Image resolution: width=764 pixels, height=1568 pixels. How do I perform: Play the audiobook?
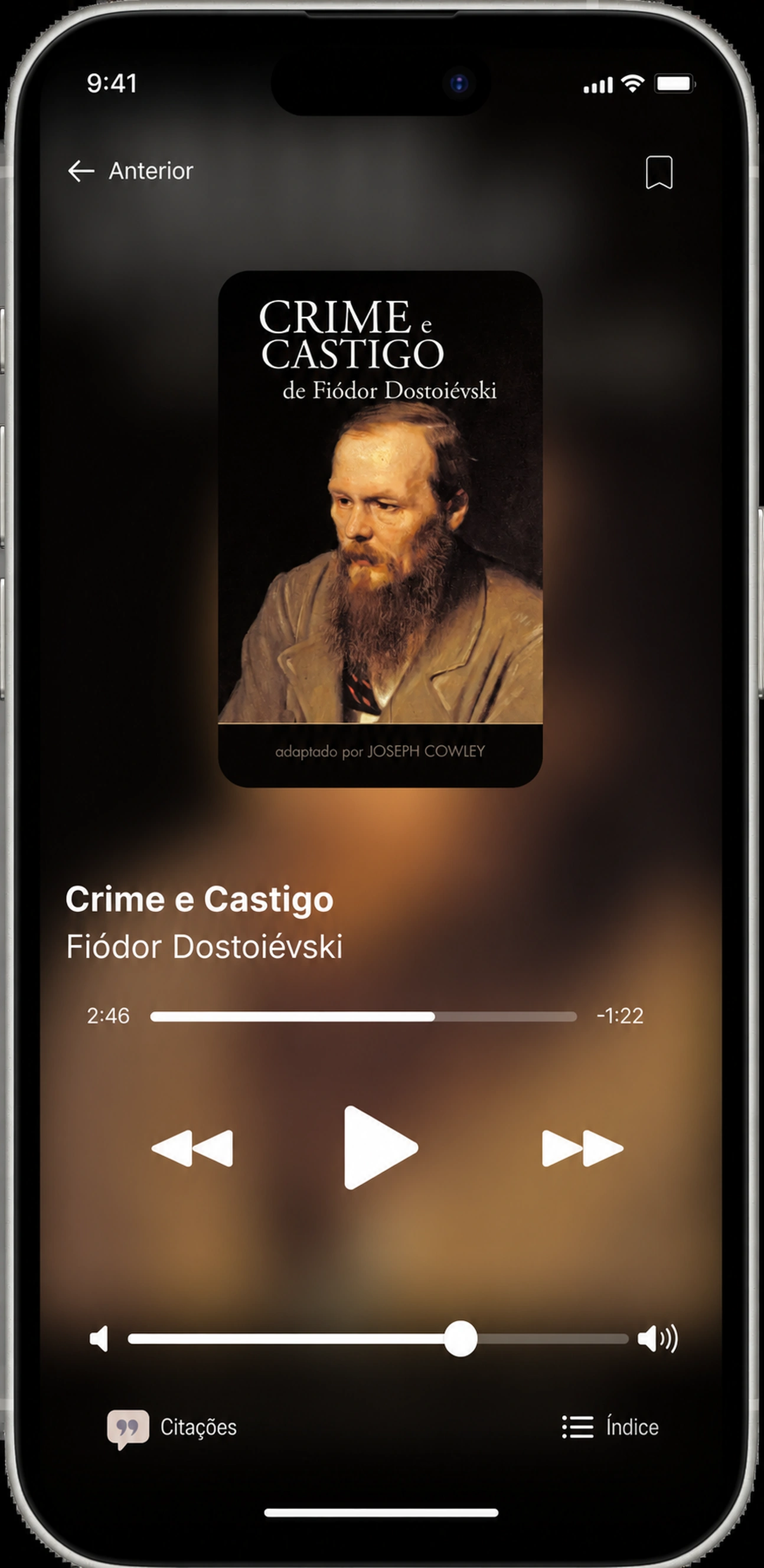tap(380, 1148)
